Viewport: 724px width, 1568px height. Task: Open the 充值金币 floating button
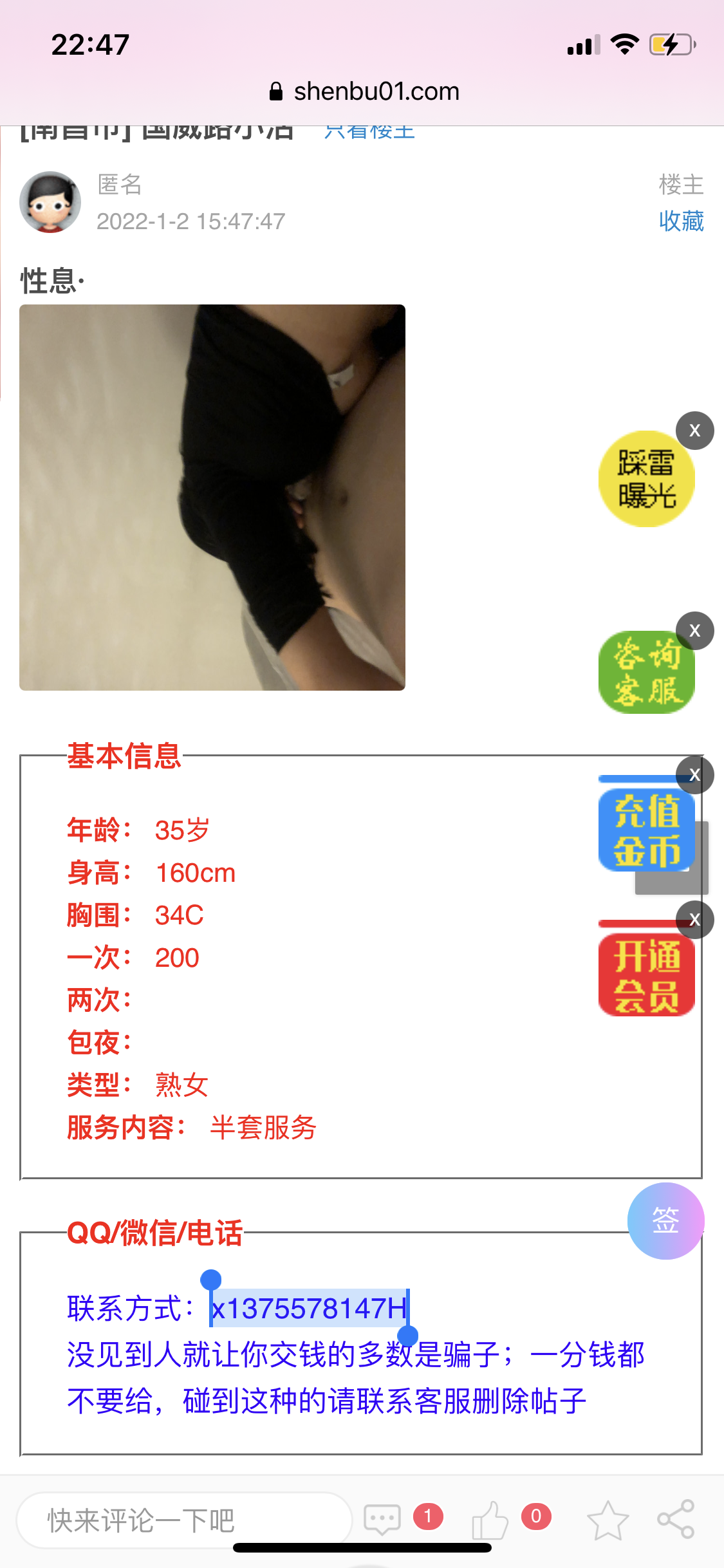pos(645,830)
